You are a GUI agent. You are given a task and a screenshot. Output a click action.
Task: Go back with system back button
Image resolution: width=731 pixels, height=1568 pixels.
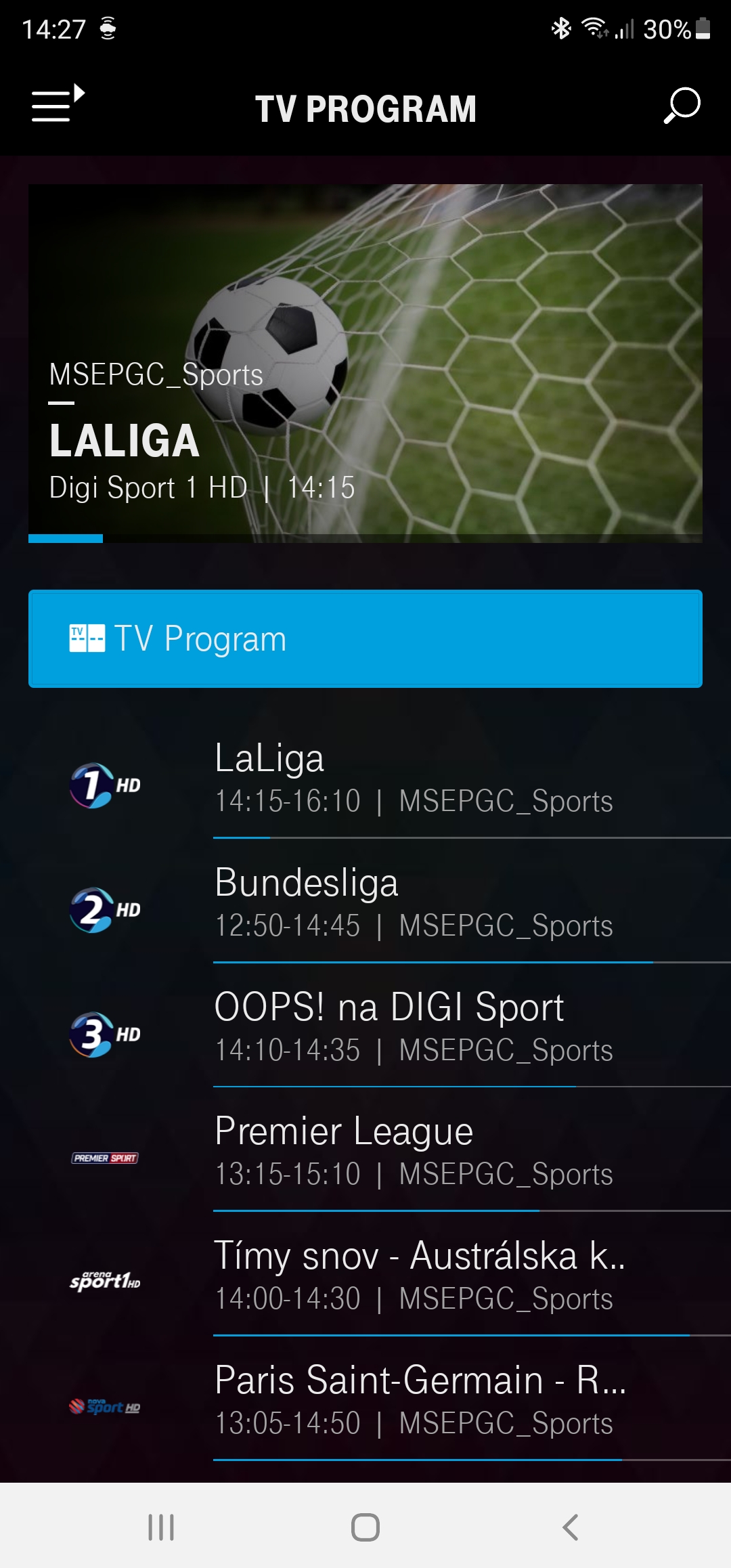coord(571,1527)
